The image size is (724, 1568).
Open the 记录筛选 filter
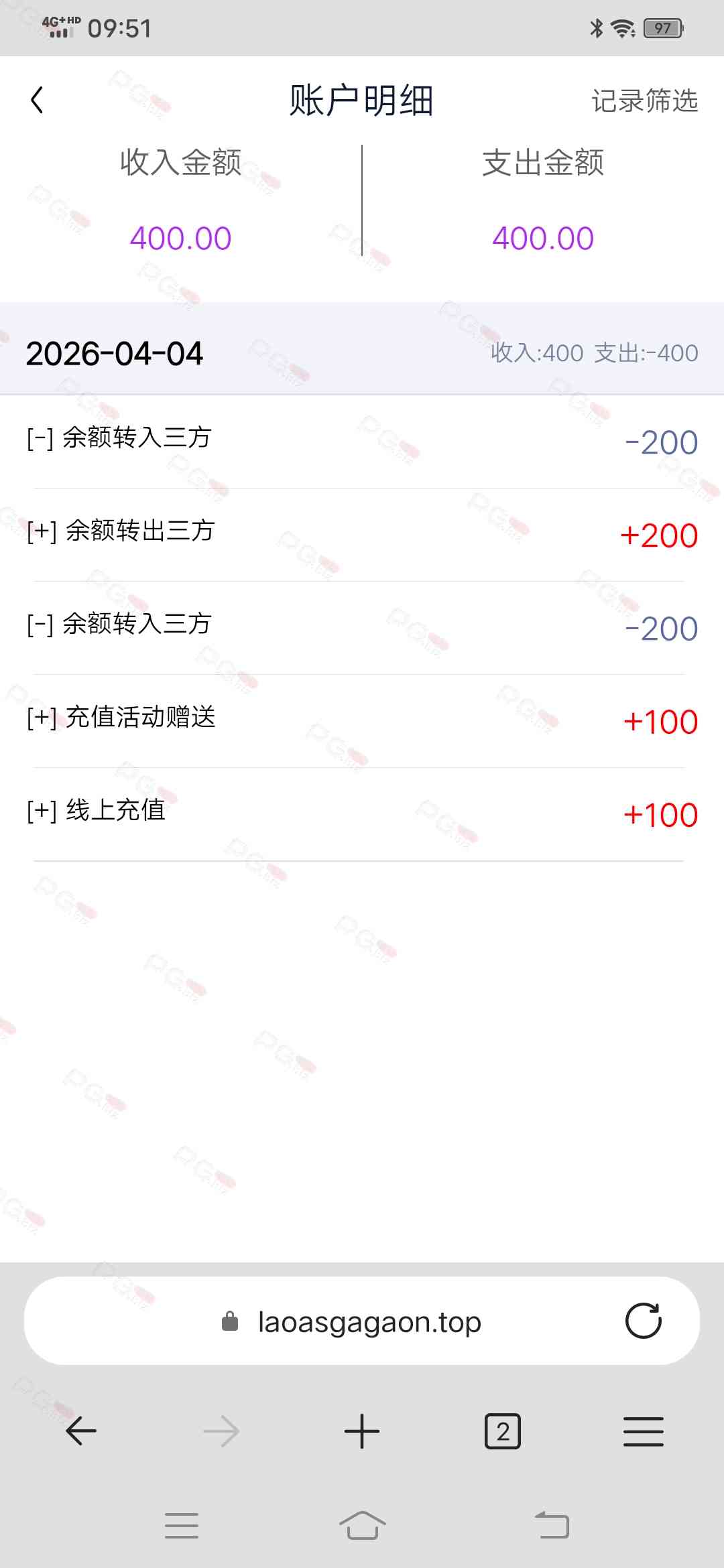click(644, 101)
